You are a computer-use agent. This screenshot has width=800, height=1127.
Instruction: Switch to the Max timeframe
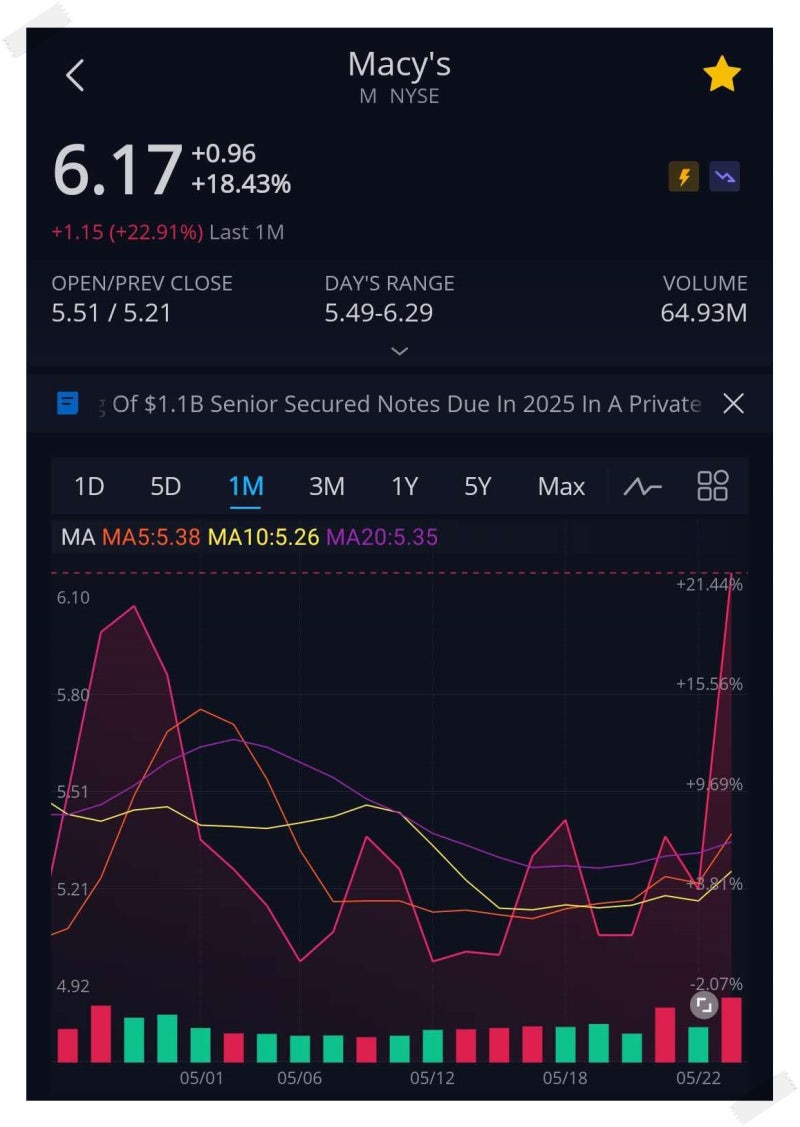pos(560,486)
